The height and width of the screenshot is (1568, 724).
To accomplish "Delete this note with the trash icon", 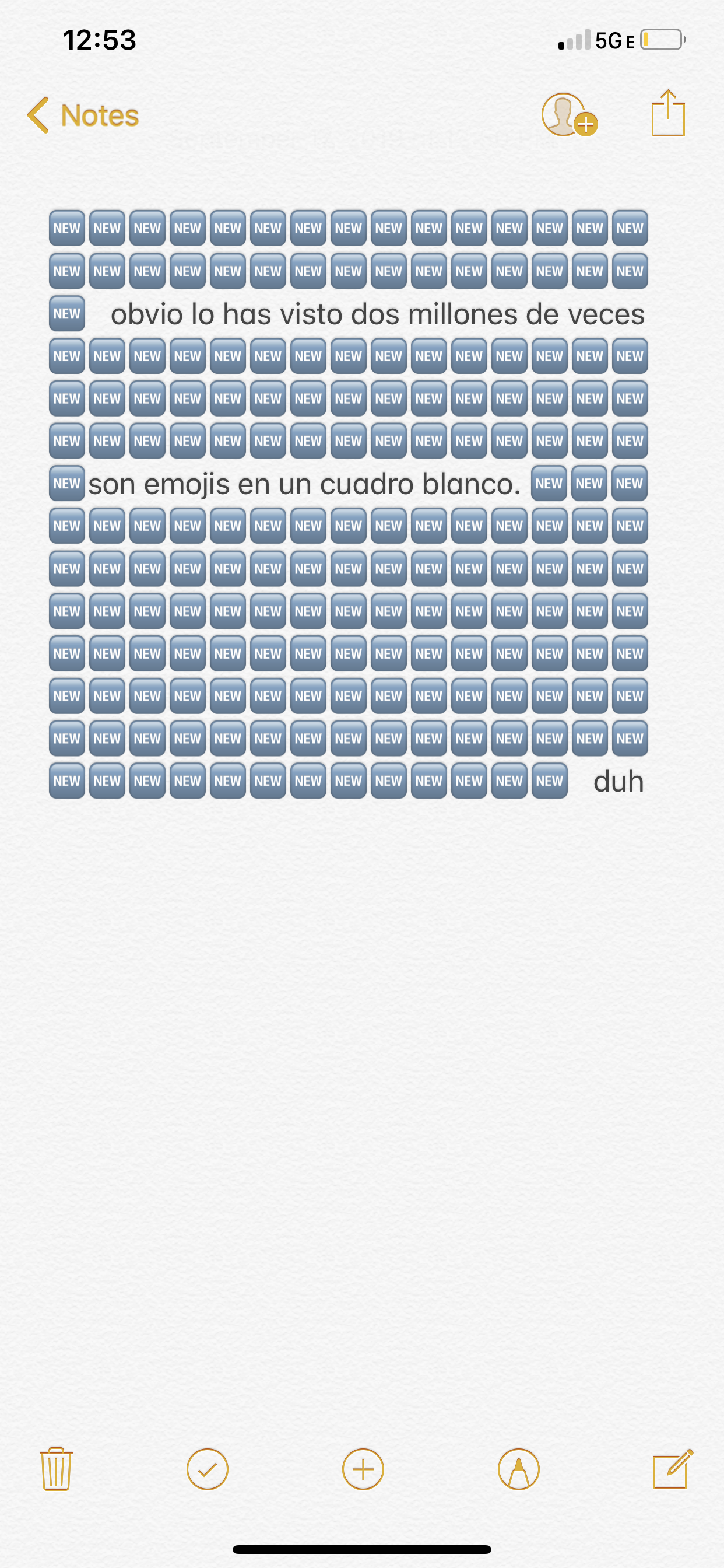I will pos(57,1469).
